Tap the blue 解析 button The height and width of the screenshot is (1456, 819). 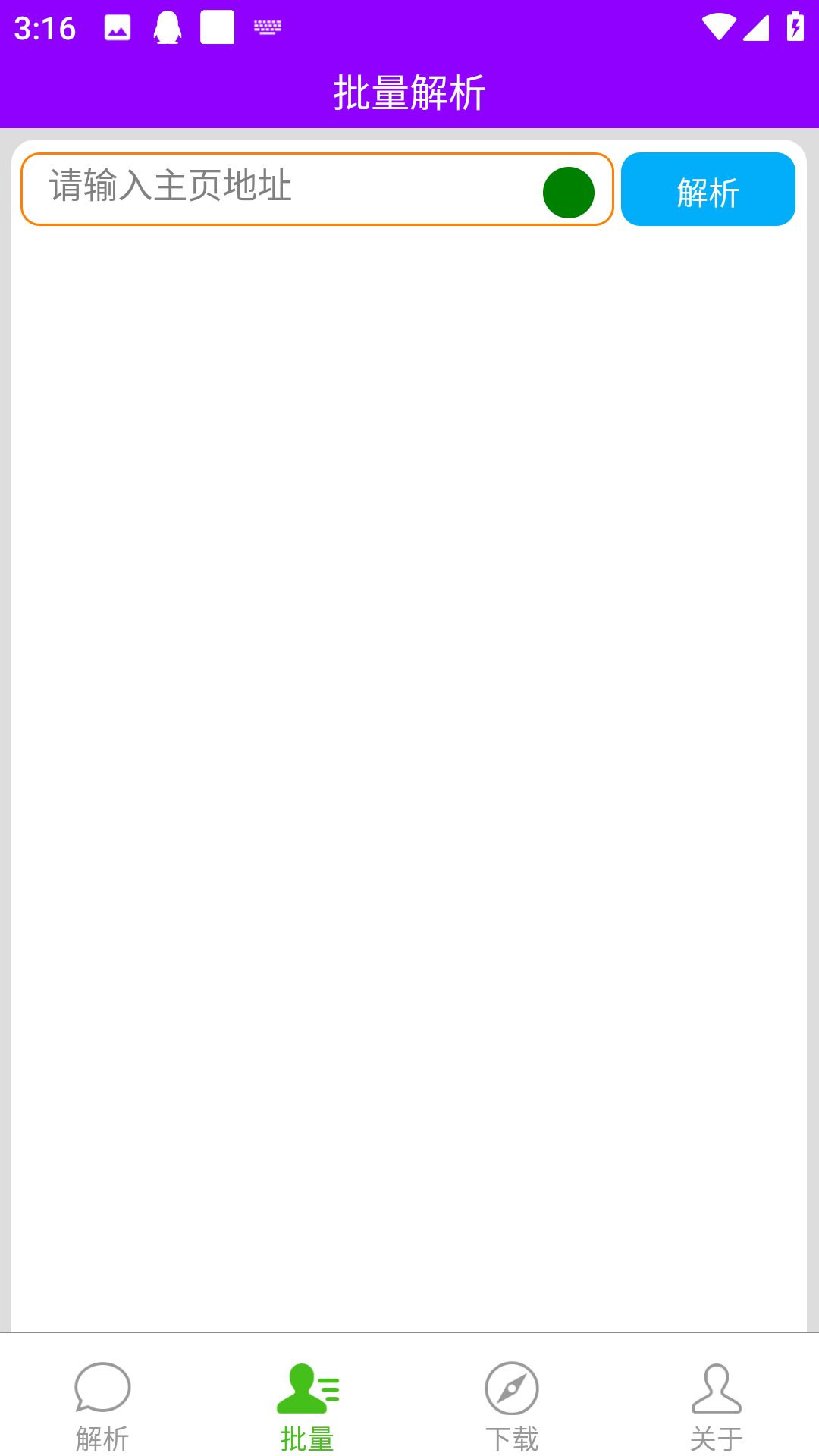coord(708,190)
